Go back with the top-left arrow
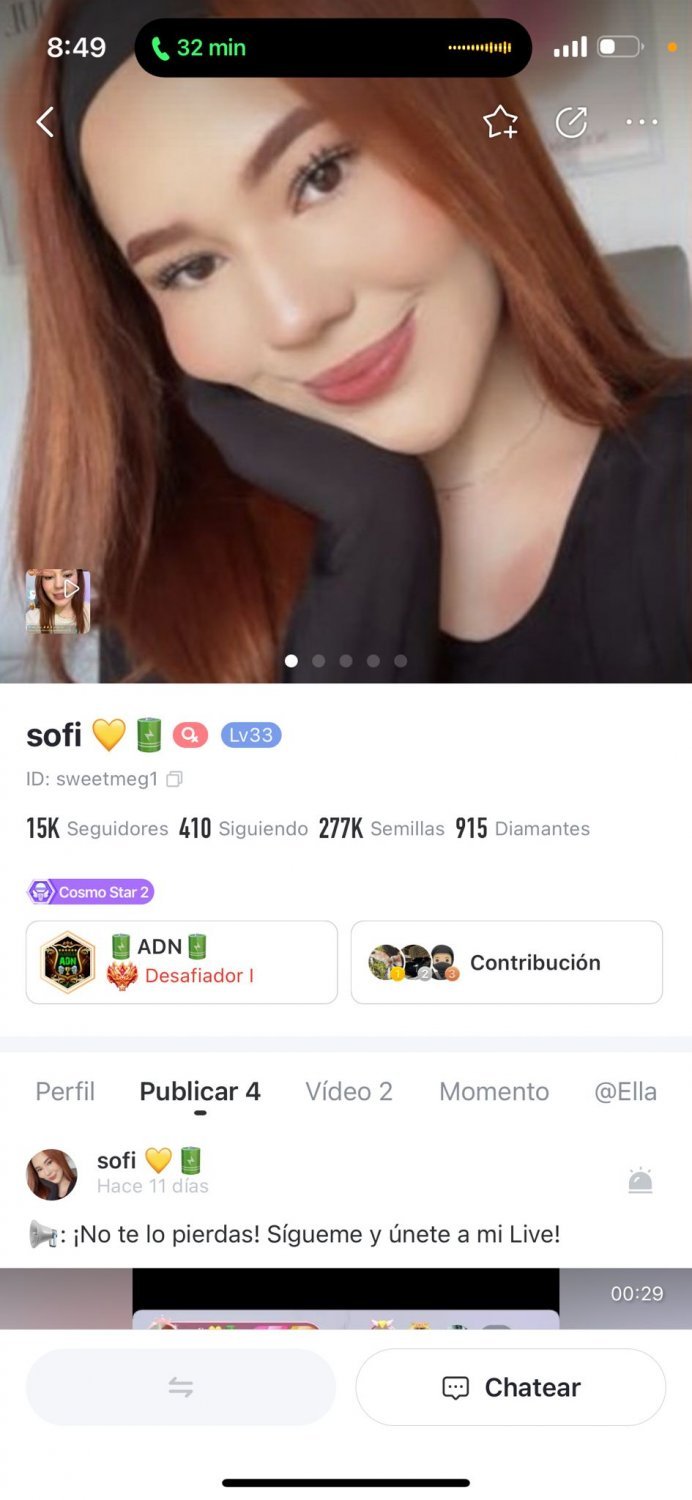 point(45,122)
